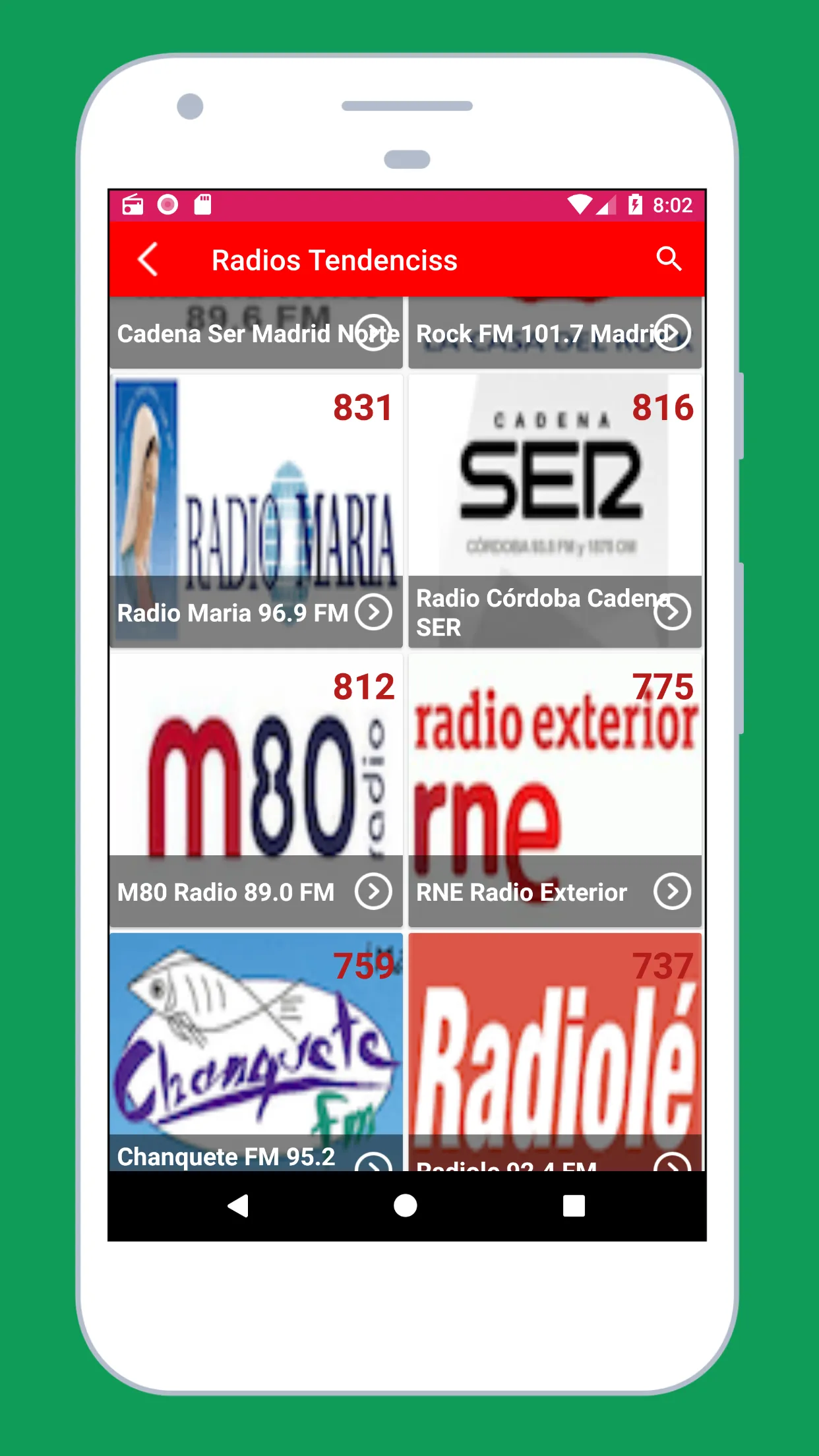Open the RNE Radio Exterior card
819x1456 pixels.
[555, 790]
